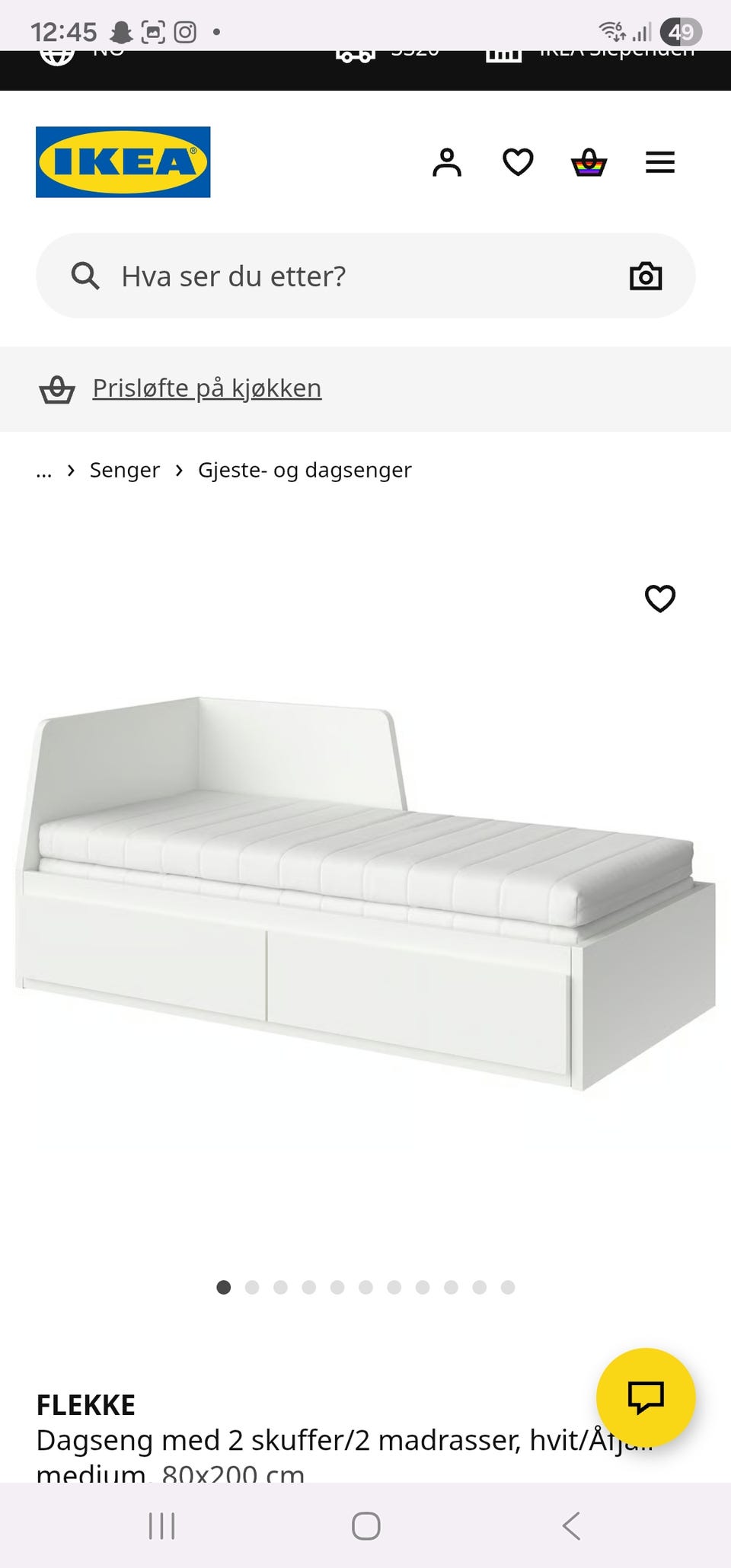
Task: Click the FLEKKE product title
Action: click(x=86, y=1404)
